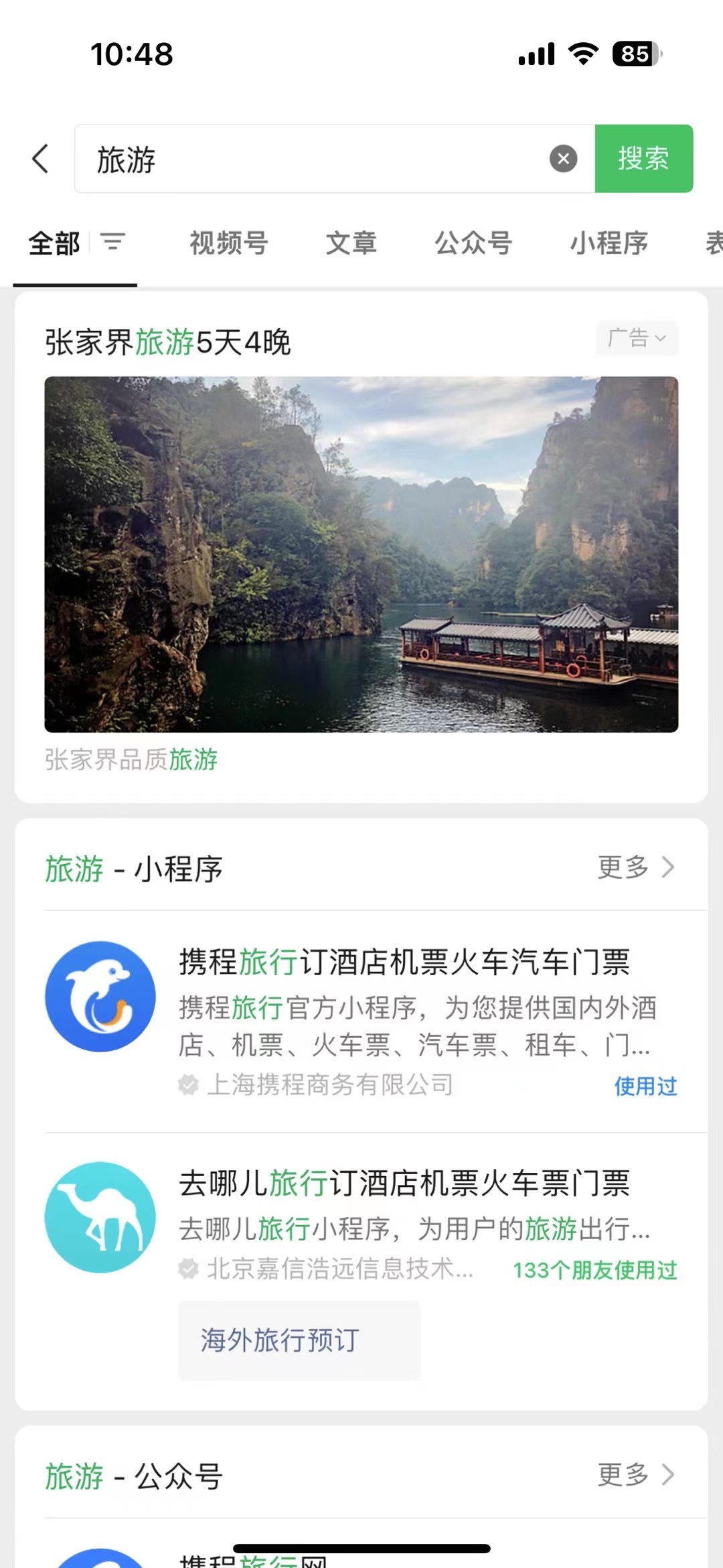View 更多 results for 旅游 小程序
The image size is (723, 1568).
click(x=635, y=867)
